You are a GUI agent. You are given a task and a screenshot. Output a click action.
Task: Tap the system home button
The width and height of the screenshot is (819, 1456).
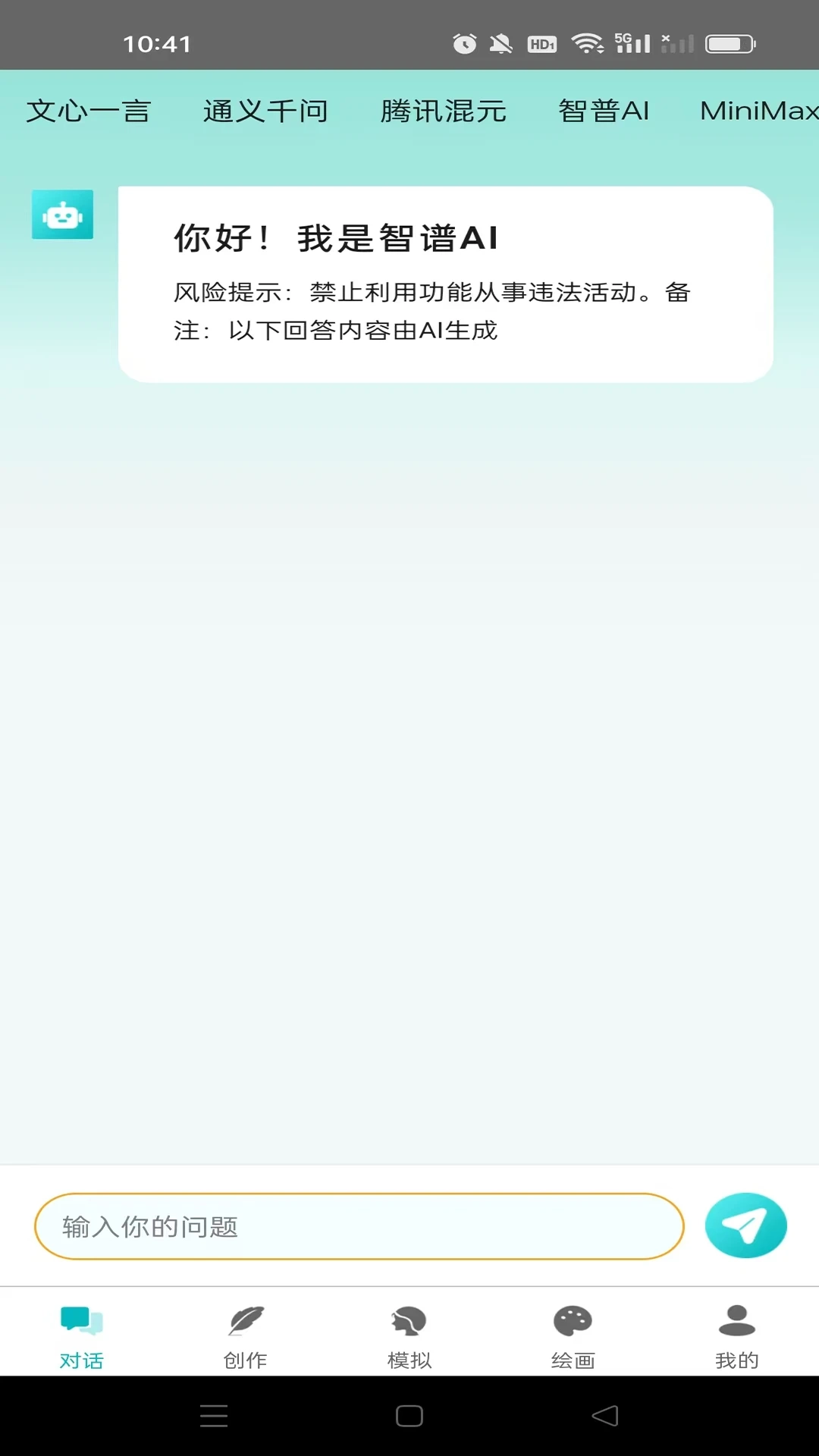409,1416
